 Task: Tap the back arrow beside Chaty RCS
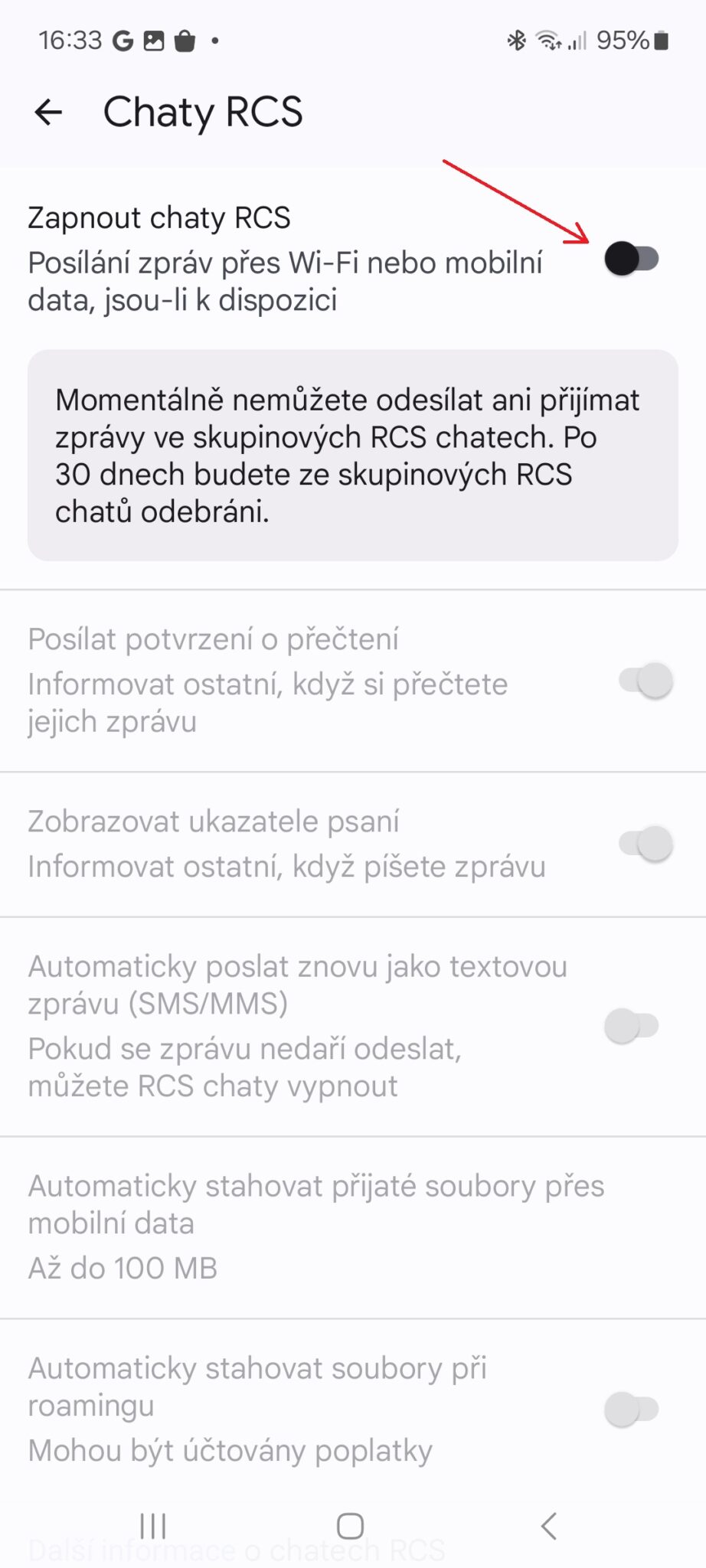(49, 112)
